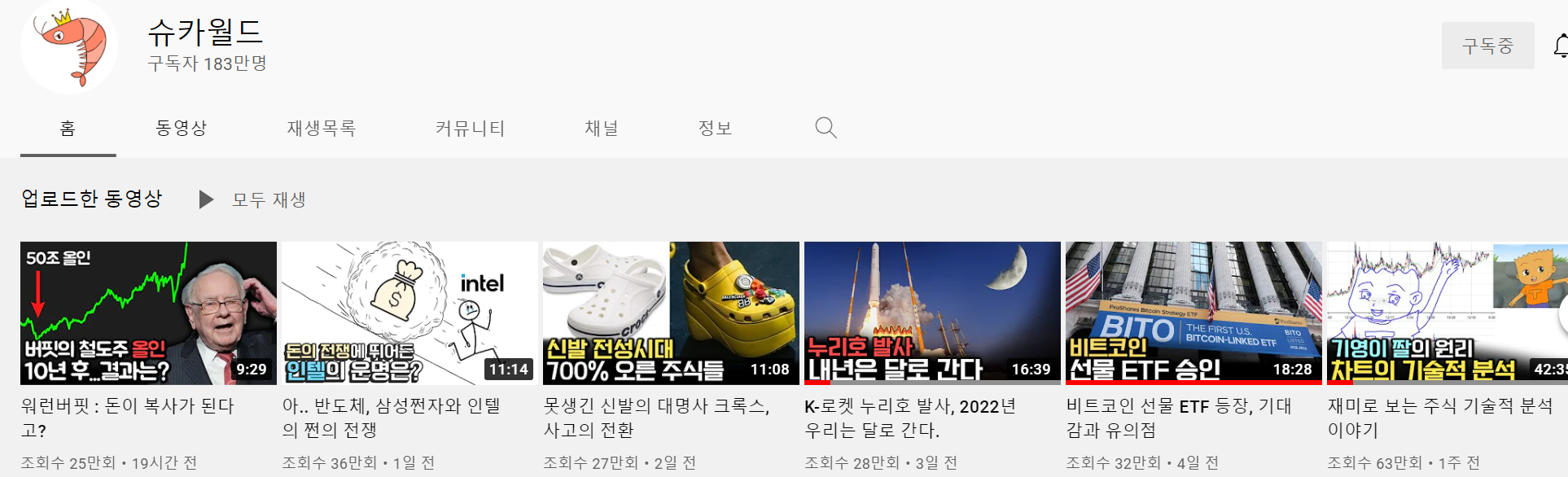Image resolution: width=1568 pixels, height=477 pixels.
Task: Open the 재생목록 tab
Action: click(321, 128)
